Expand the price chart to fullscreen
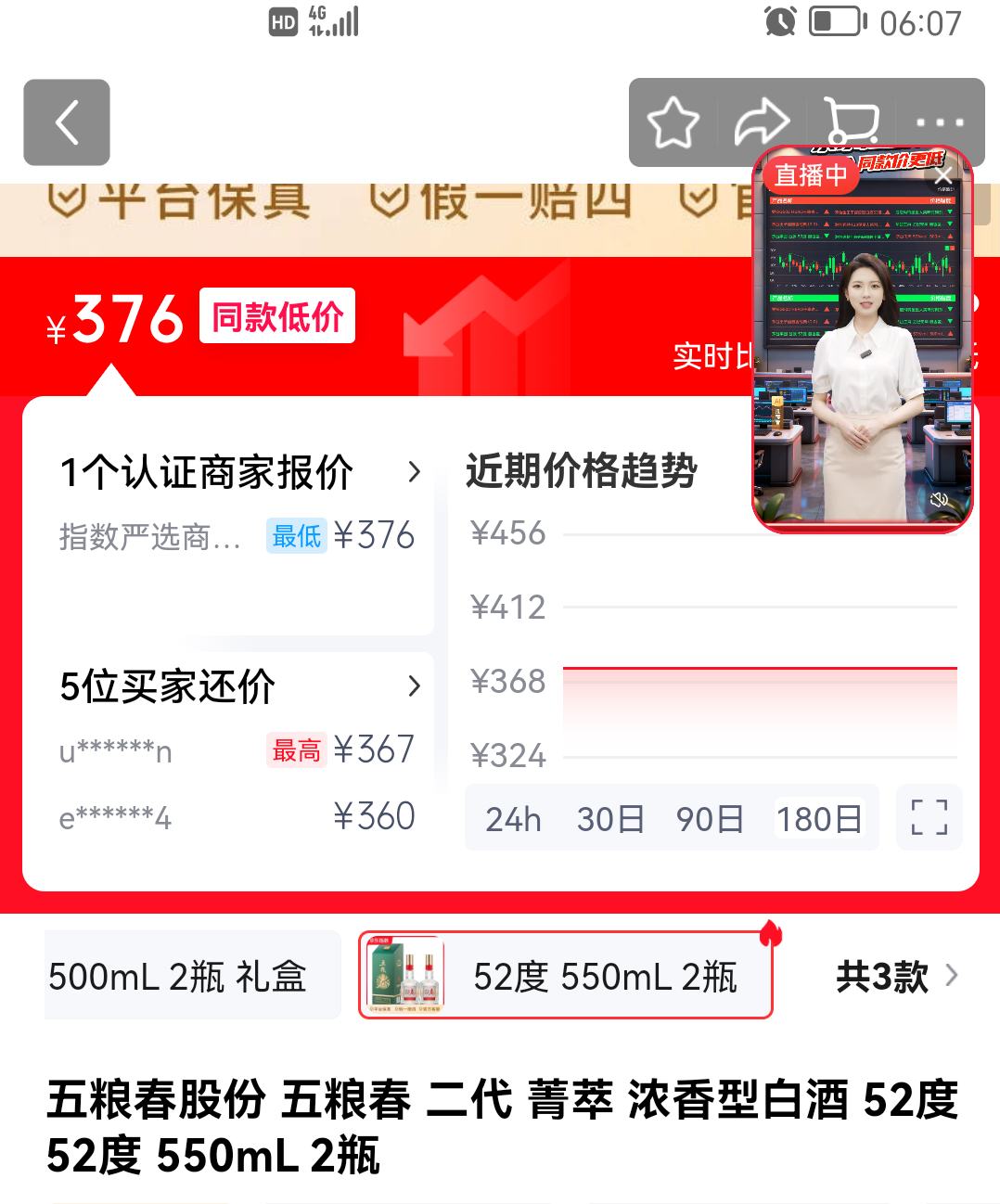The height and width of the screenshot is (1204, 1000). (927, 818)
